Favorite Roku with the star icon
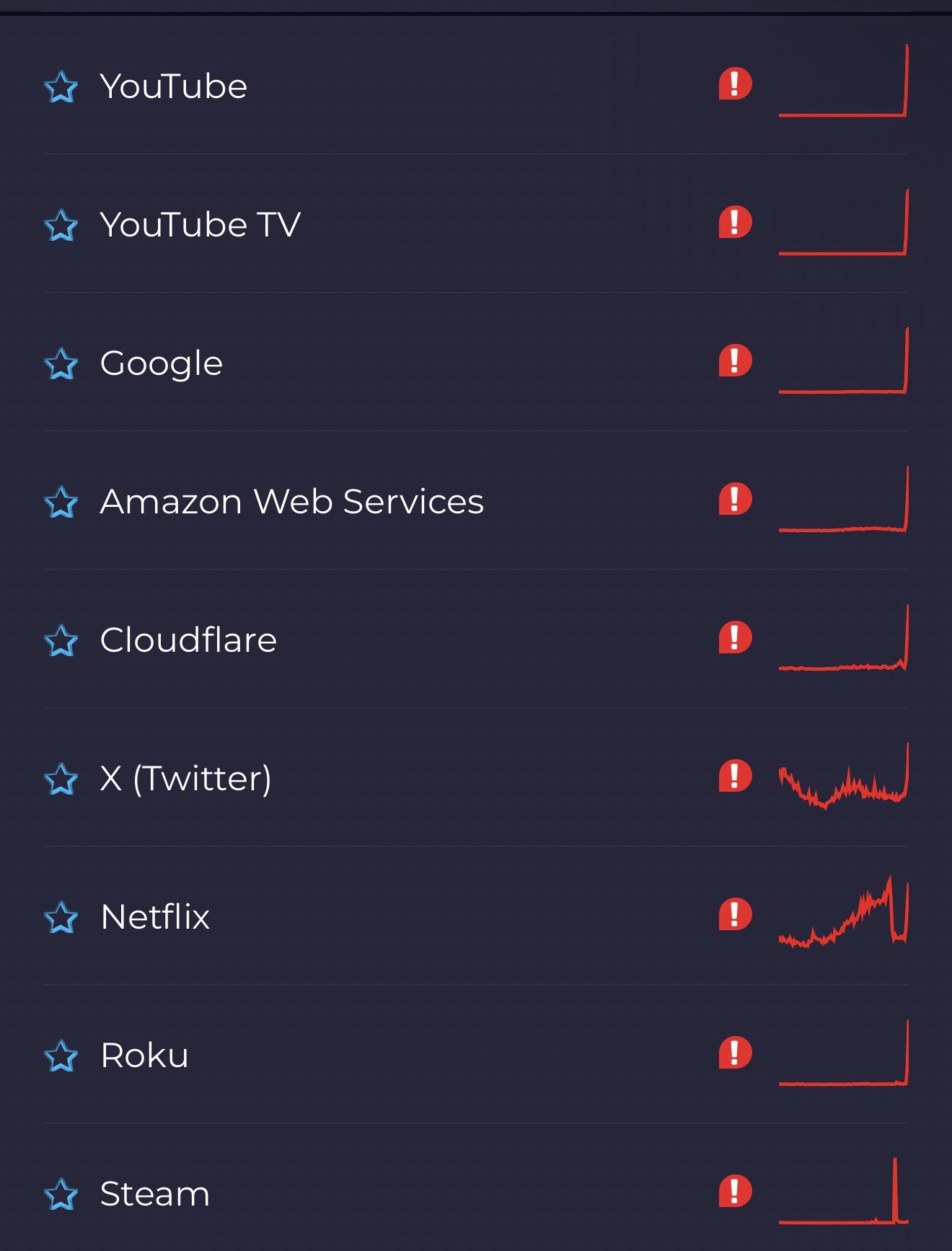The height and width of the screenshot is (1251, 952). pos(61,1056)
